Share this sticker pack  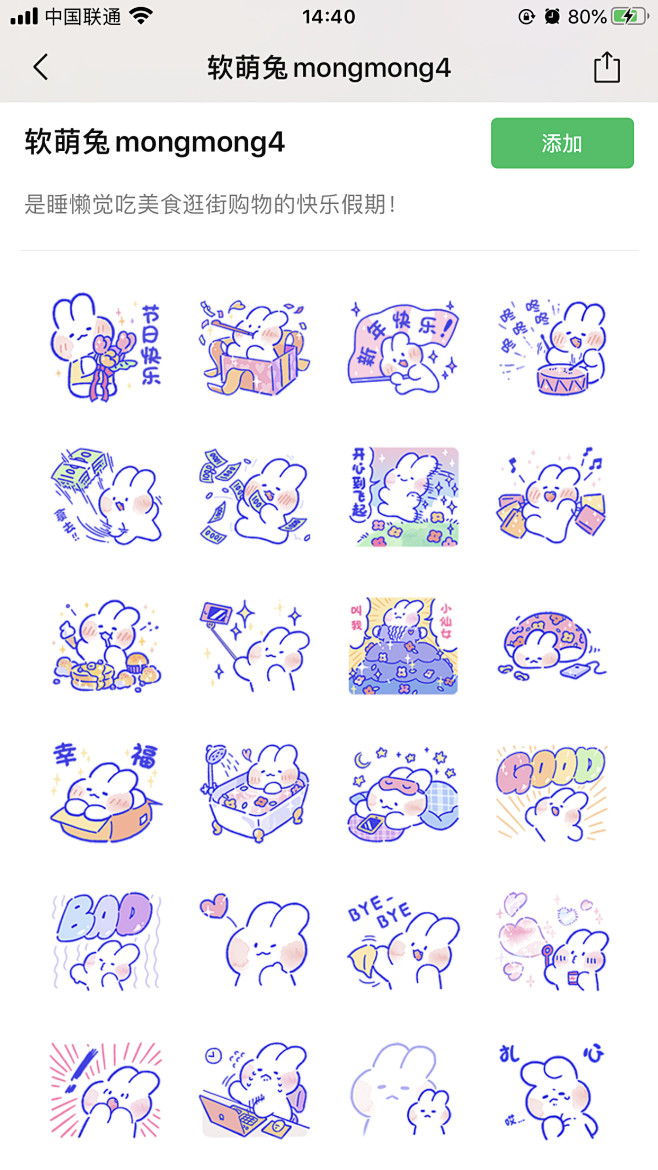coord(607,67)
